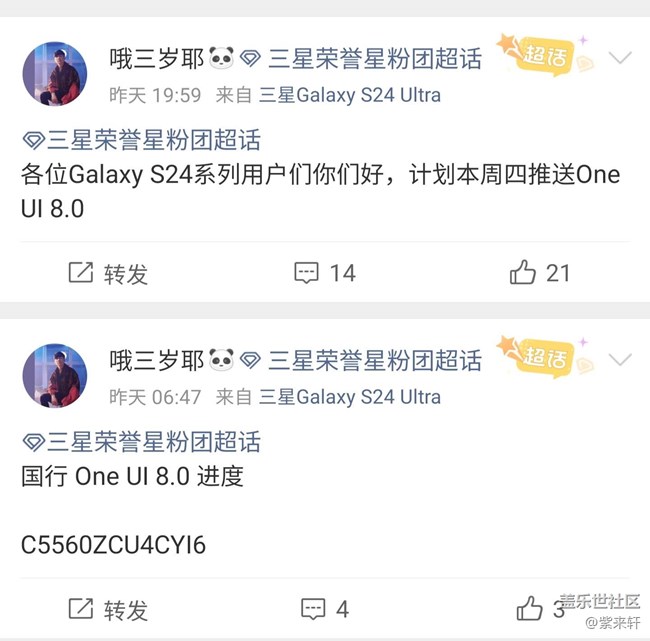The height and width of the screenshot is (641, 650).
Task: Open the avatar on the 19:59 post
Action: point(55,74)
